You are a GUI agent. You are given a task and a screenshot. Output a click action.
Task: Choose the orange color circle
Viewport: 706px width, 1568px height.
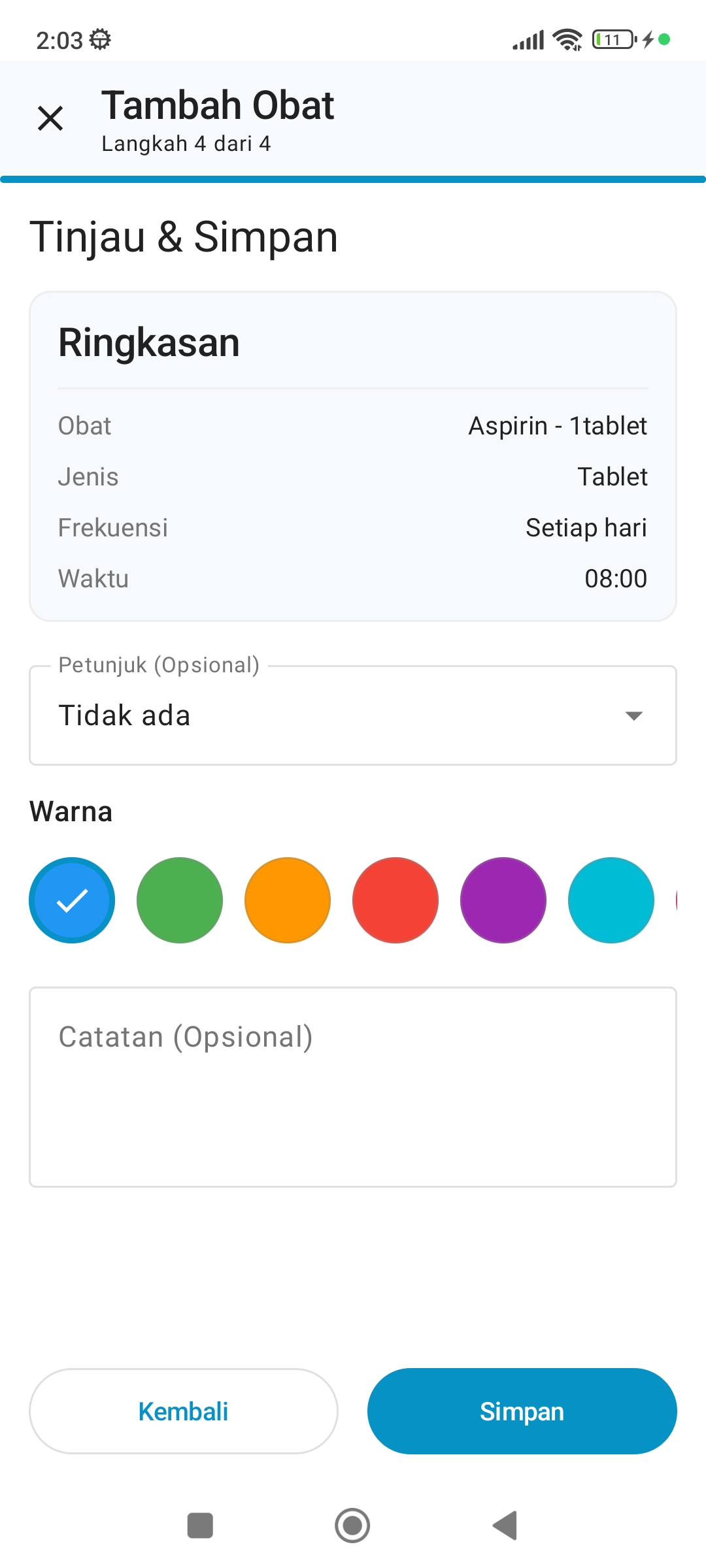click(x=287, y=900)
